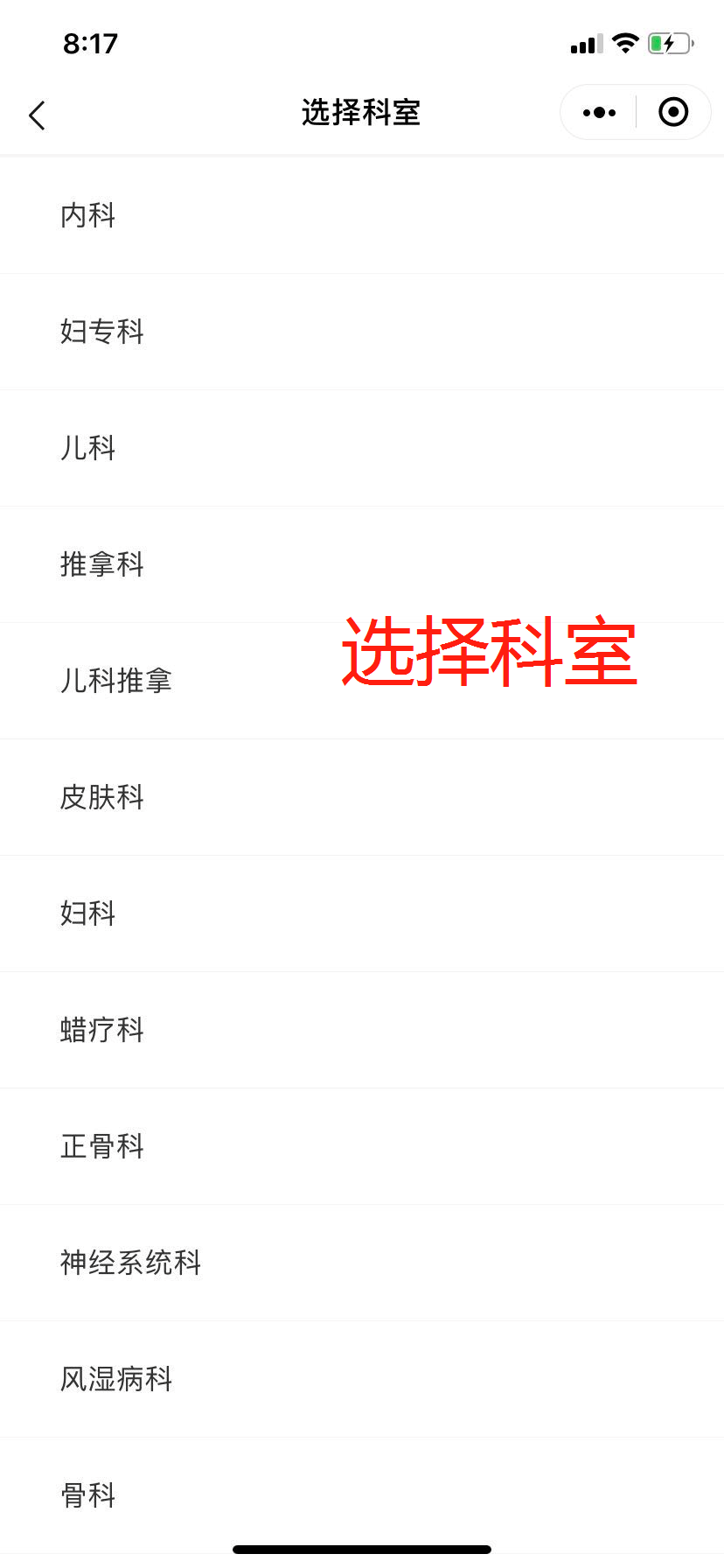The width and height of the screenshot is (724, 1568).
Task: Open the 正骨科 department
Action: (101, 1146)
